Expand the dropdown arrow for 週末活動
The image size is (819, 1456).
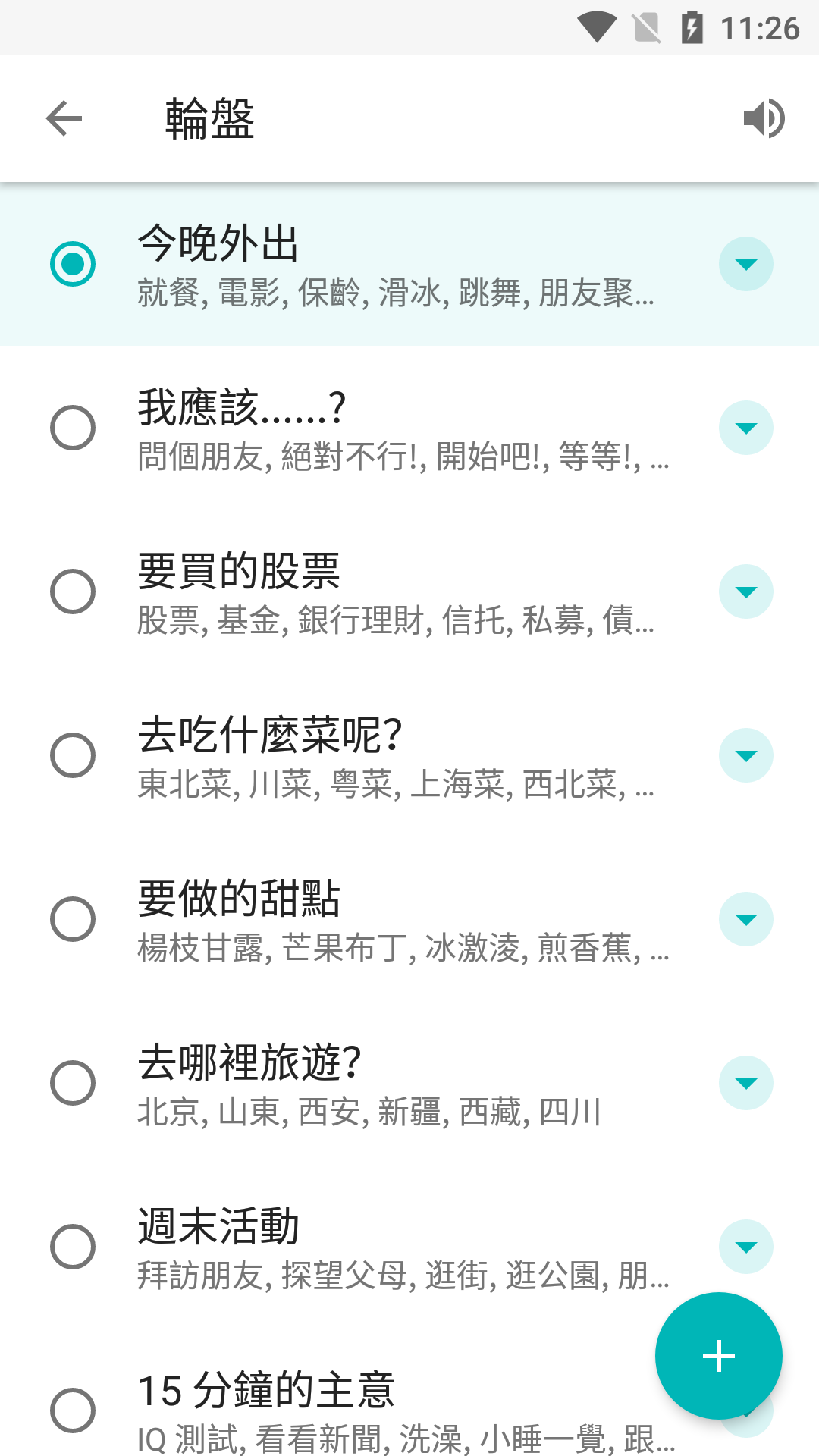point(746,1247)
